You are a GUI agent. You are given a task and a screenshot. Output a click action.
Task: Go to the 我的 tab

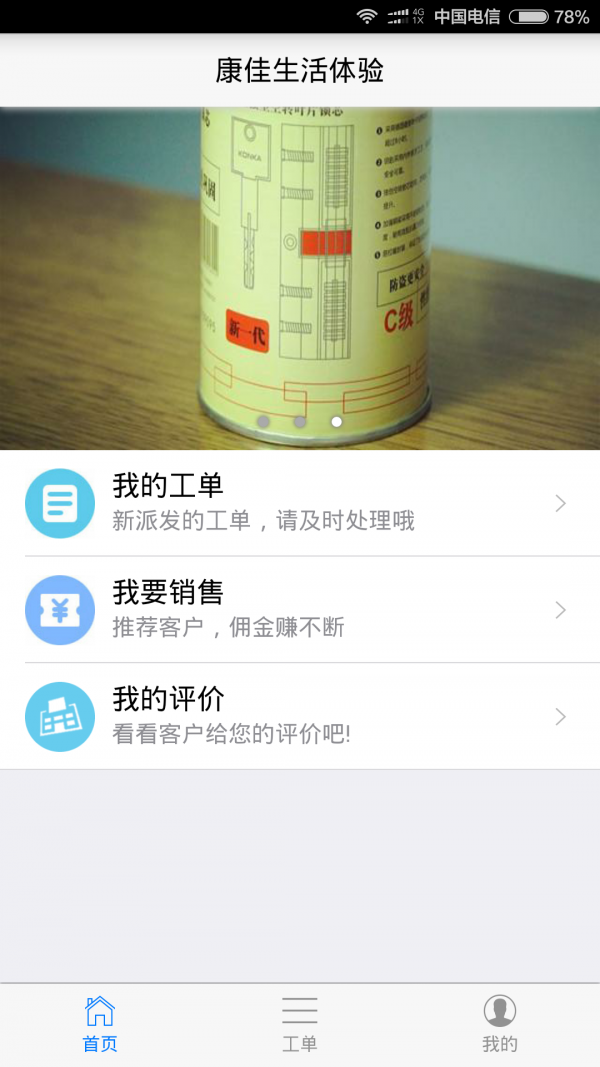click(x=500, y=1024)
